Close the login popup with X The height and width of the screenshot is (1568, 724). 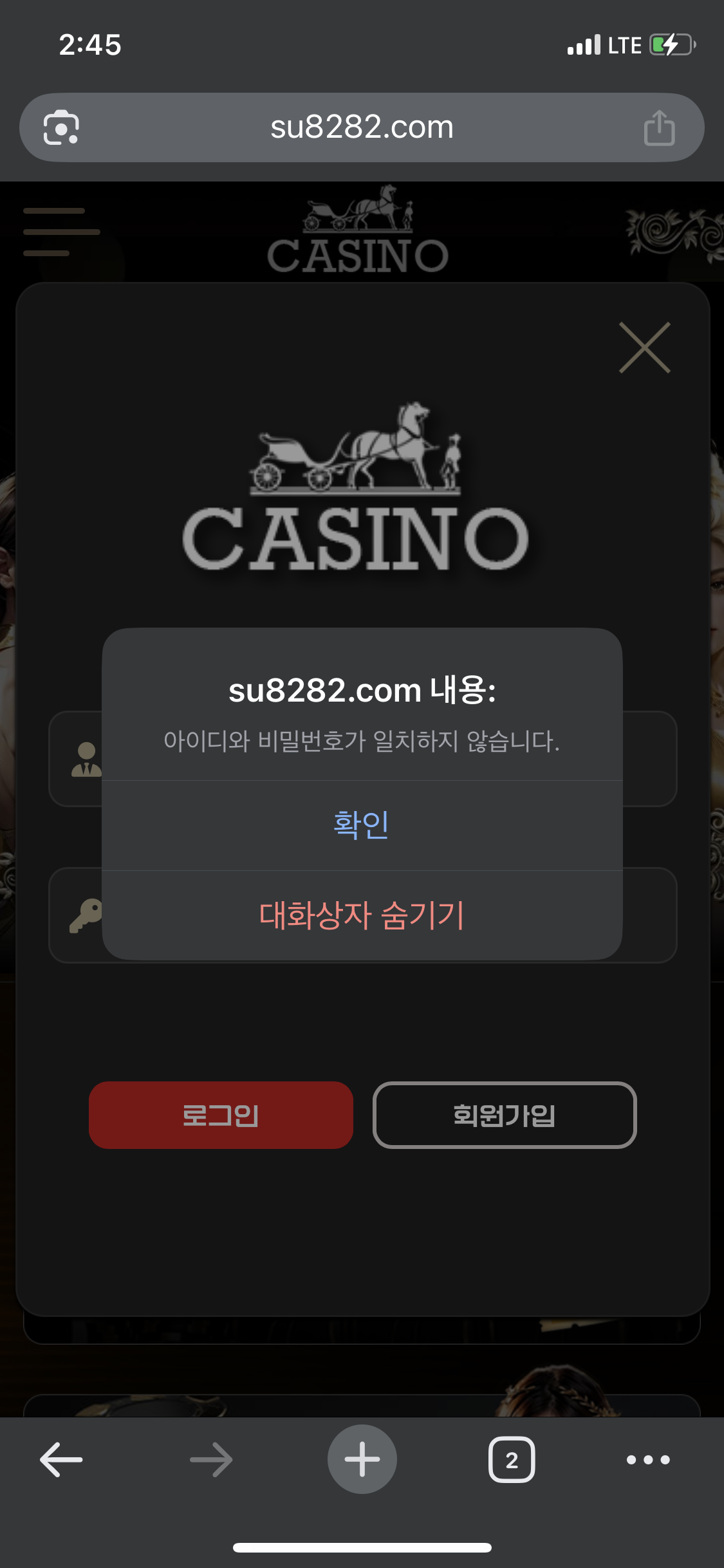(x=644, y=348)
